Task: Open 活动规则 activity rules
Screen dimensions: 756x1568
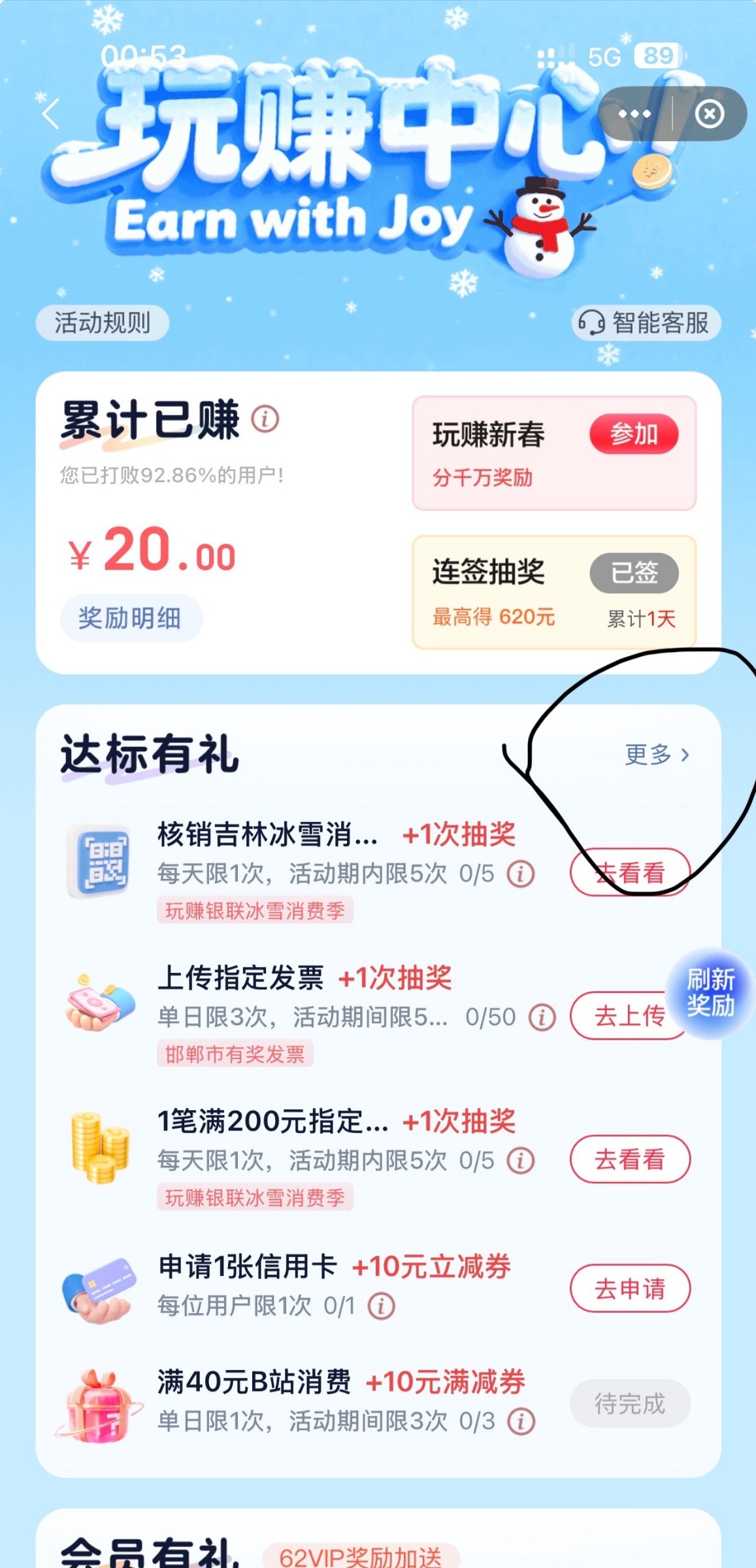Action: pos(103,323)
